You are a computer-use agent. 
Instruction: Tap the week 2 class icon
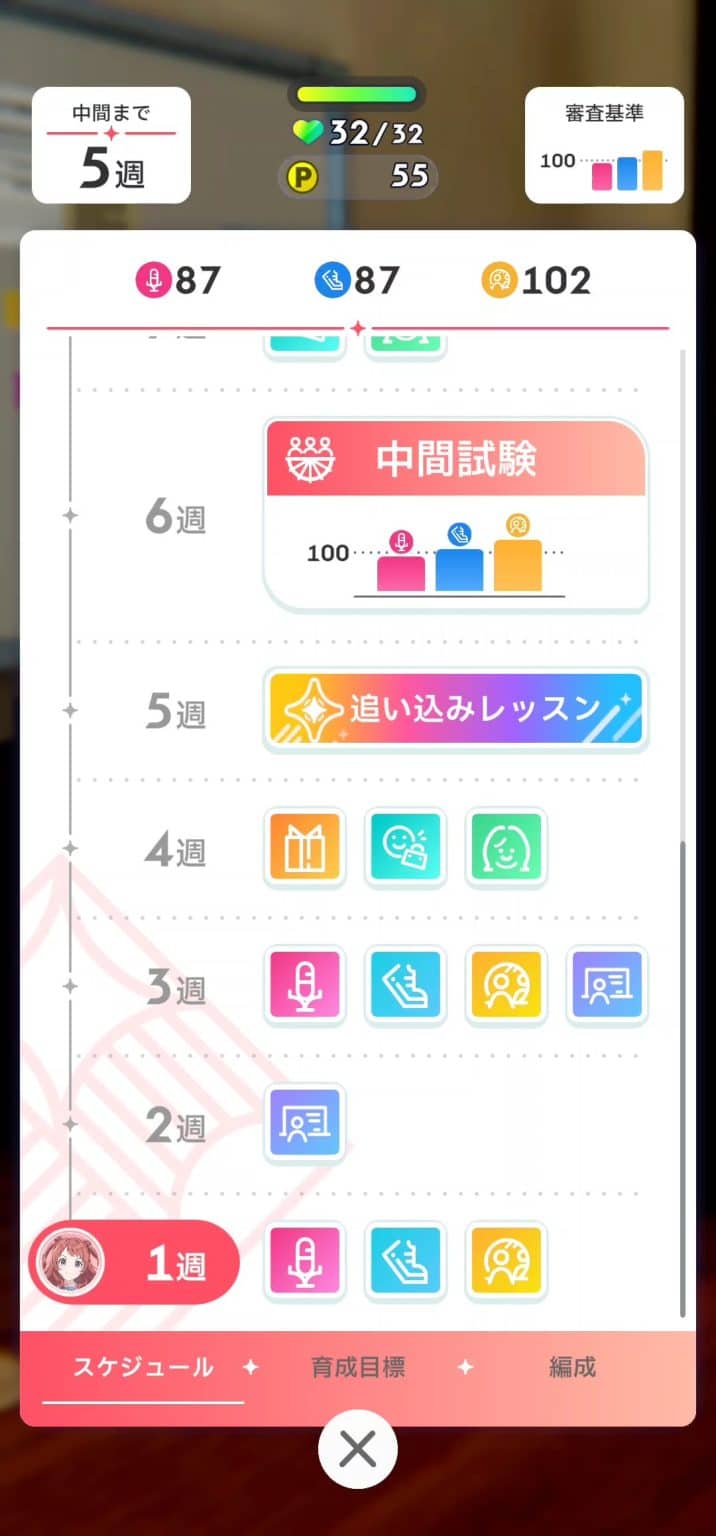305,1123
